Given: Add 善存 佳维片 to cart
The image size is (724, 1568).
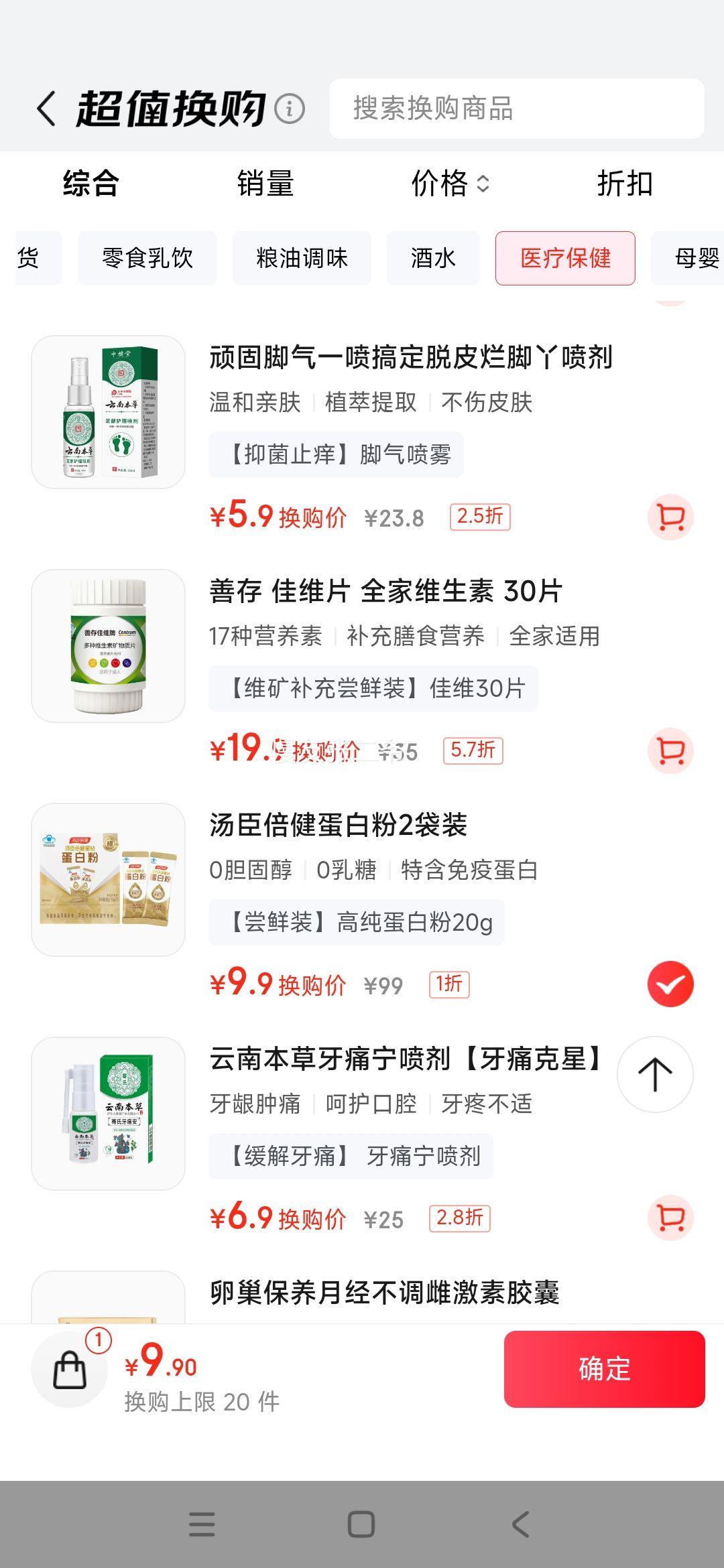Looking at the screenshot, I should point(670,751).
